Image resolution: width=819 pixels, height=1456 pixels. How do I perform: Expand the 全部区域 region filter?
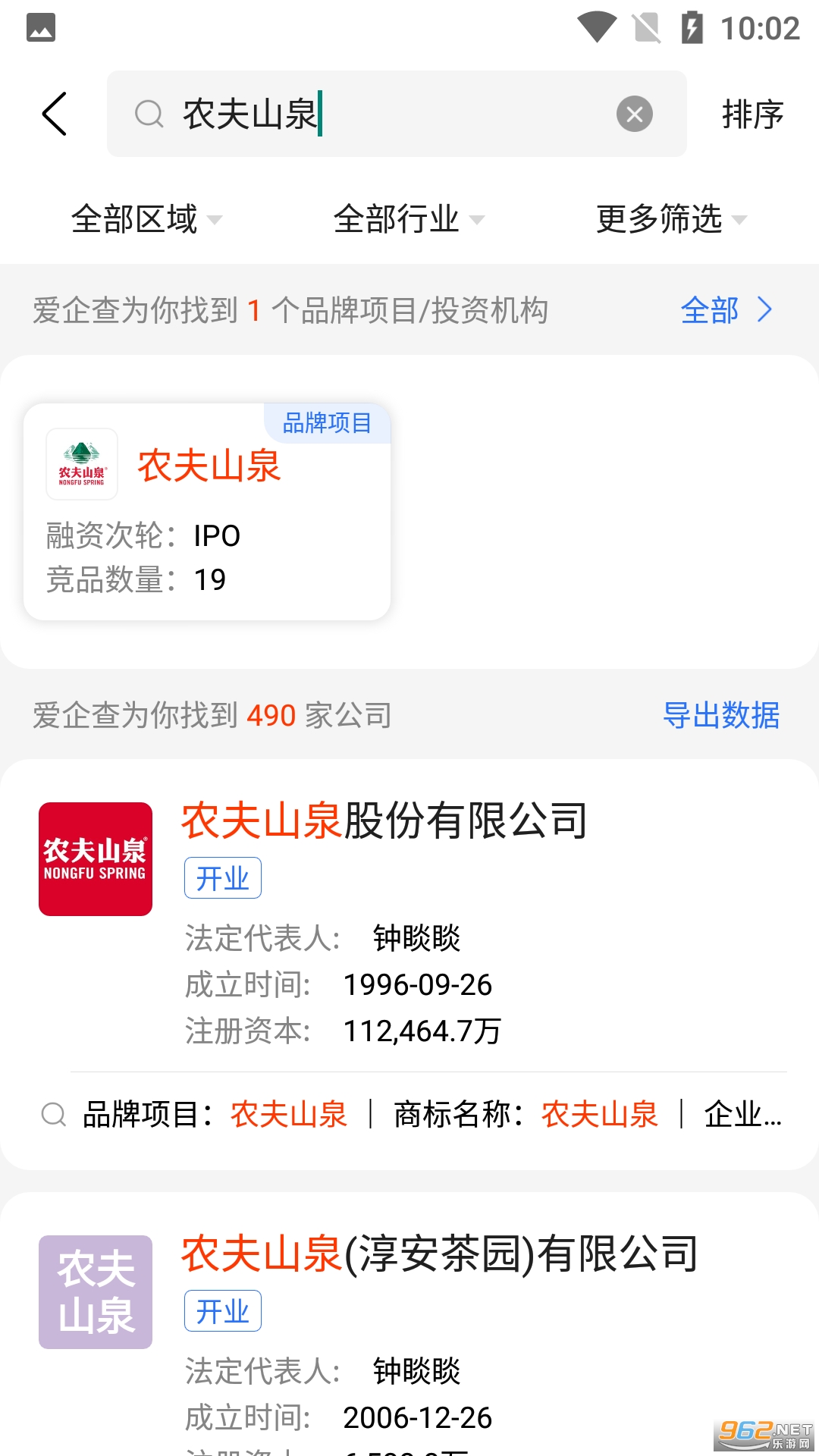pos(146,219)
